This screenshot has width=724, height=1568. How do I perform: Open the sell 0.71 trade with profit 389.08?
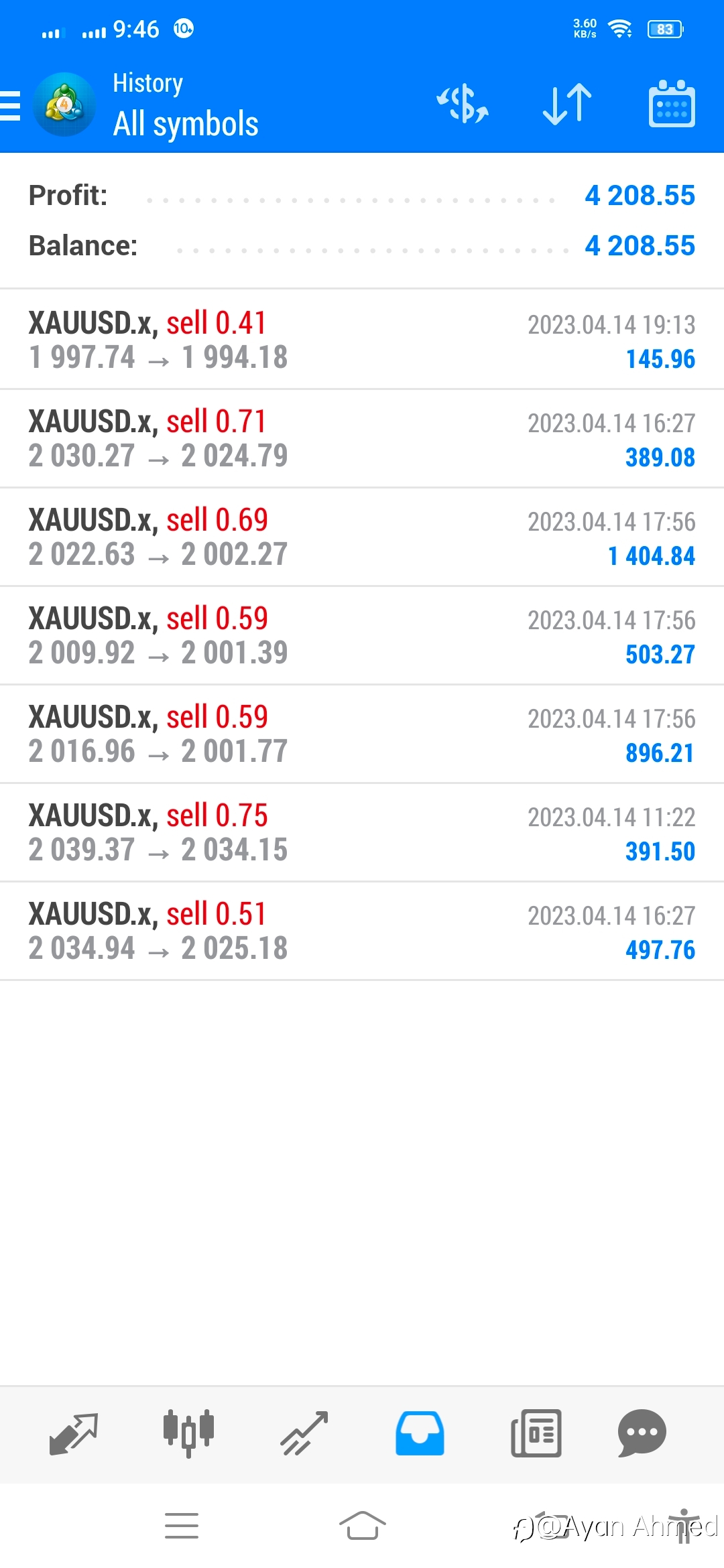coord(362,438)
